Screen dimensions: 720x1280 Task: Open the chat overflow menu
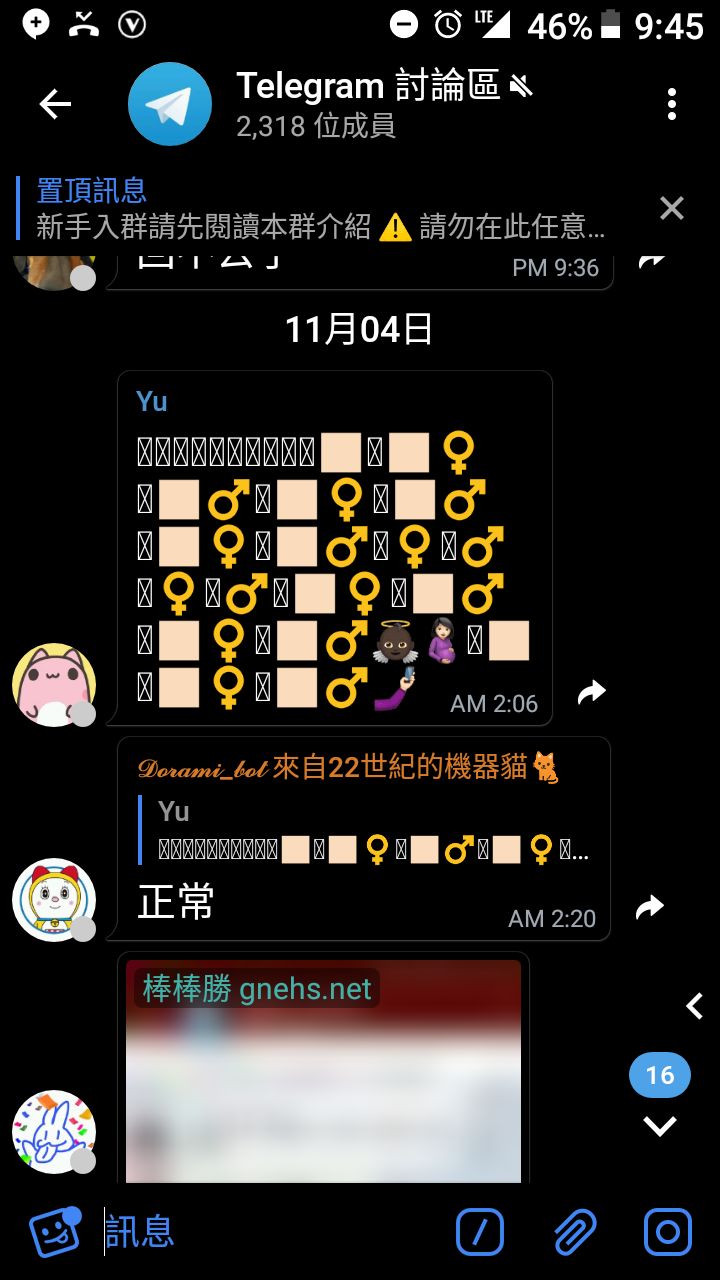671,104
